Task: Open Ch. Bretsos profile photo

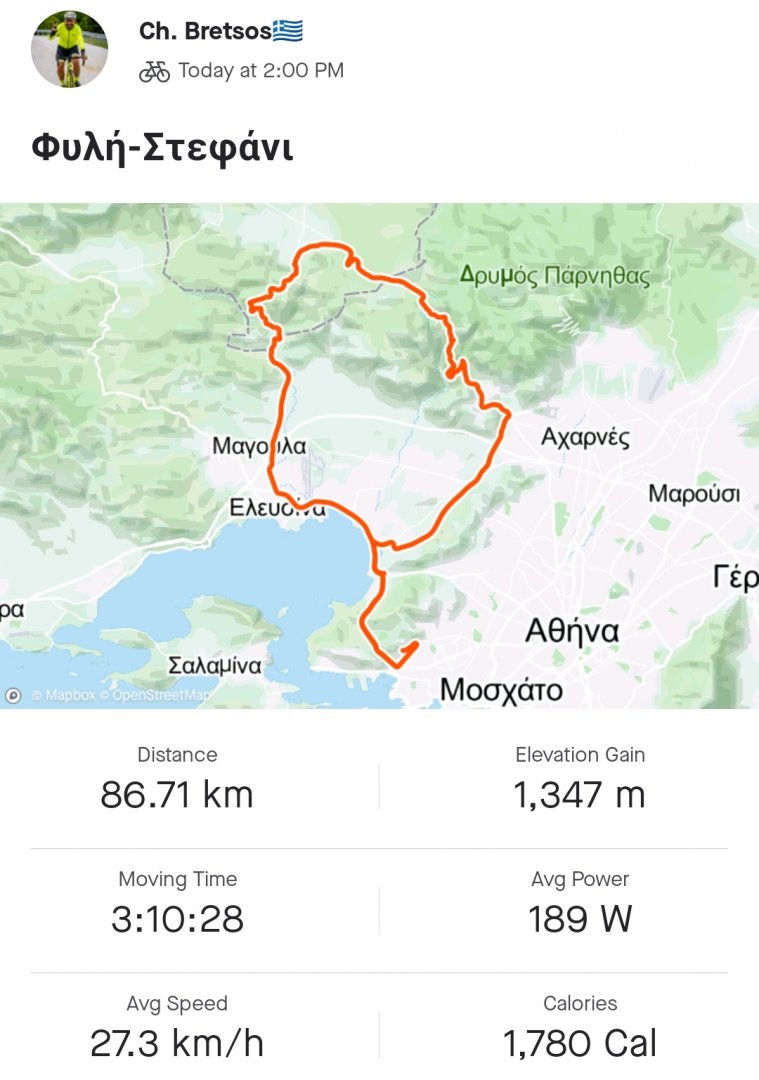Action: (x=69, y=50)
